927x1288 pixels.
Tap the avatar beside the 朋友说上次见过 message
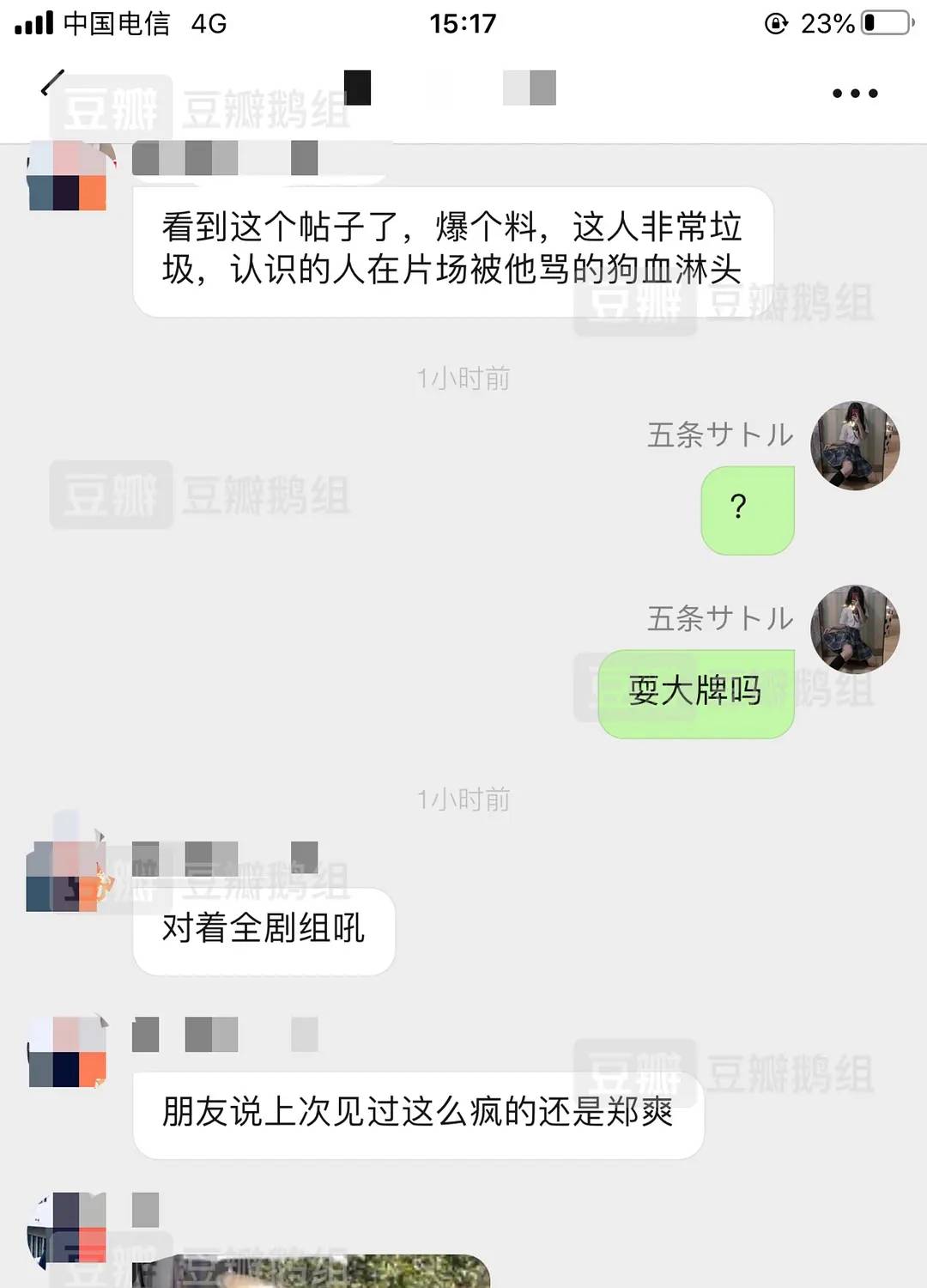pos(67,1051)
